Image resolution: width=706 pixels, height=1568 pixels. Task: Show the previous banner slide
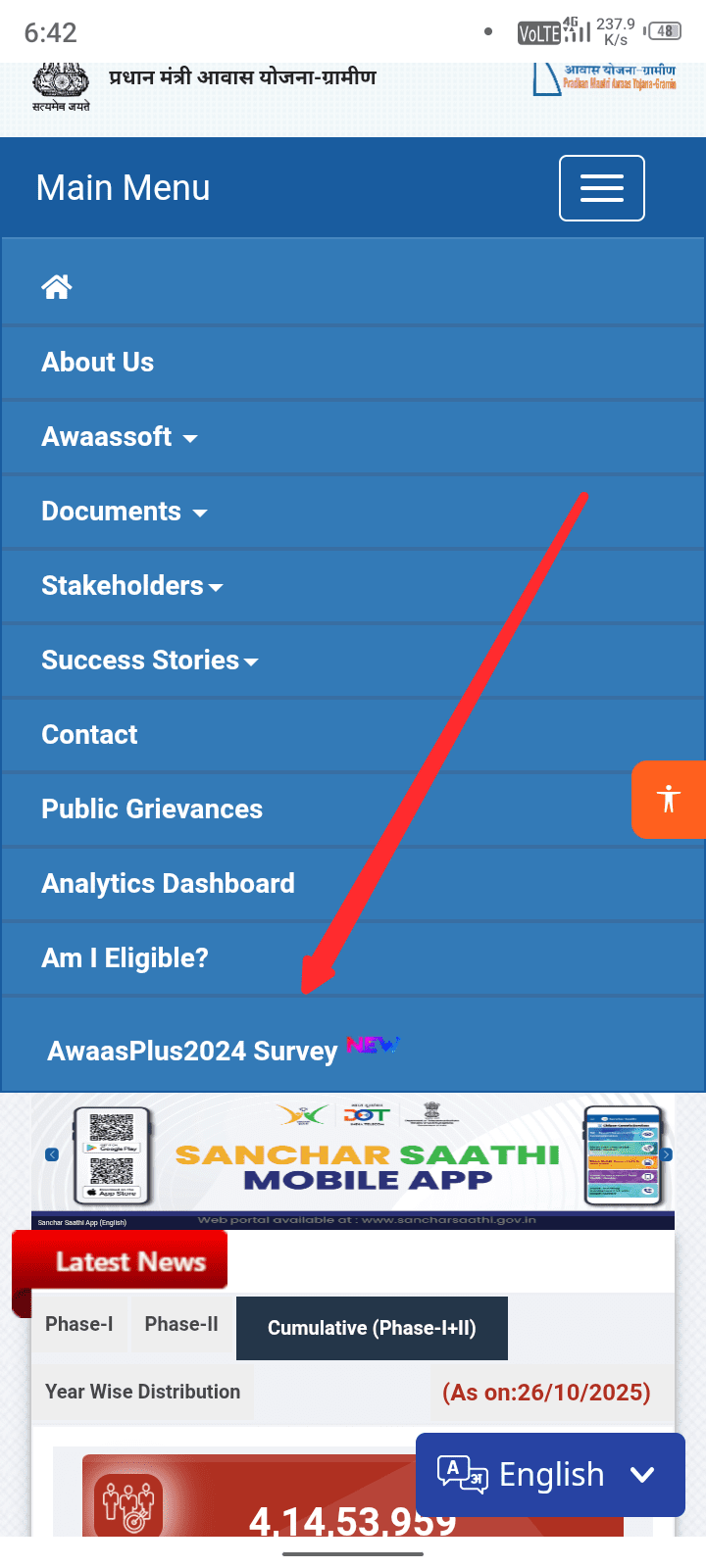52,1154
